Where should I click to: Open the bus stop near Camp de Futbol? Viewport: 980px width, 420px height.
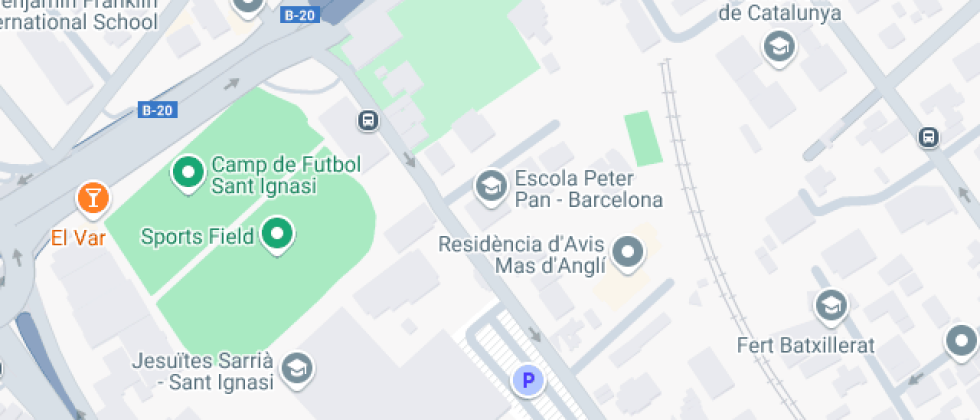[368, 122]
